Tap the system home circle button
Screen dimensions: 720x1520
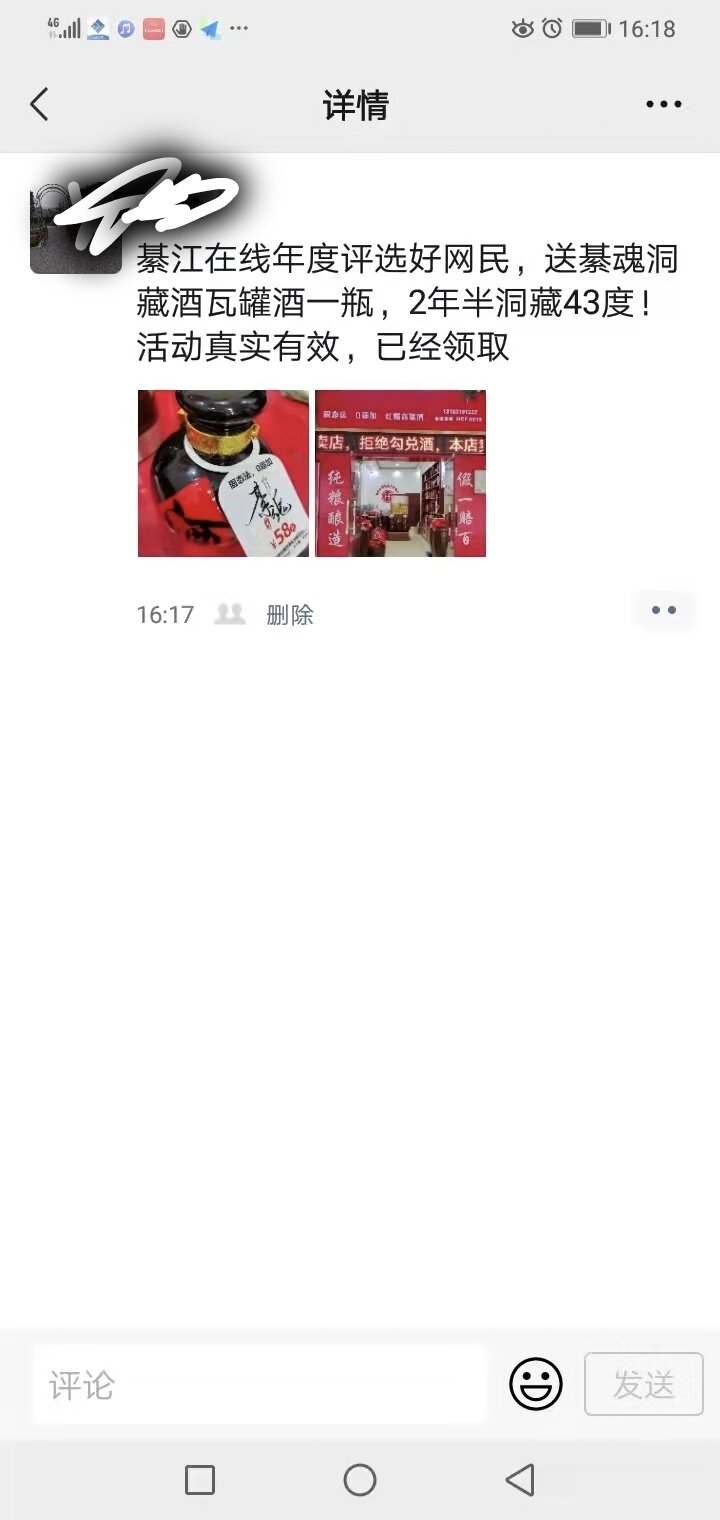pyautogui.click(x=360, y=1479)
